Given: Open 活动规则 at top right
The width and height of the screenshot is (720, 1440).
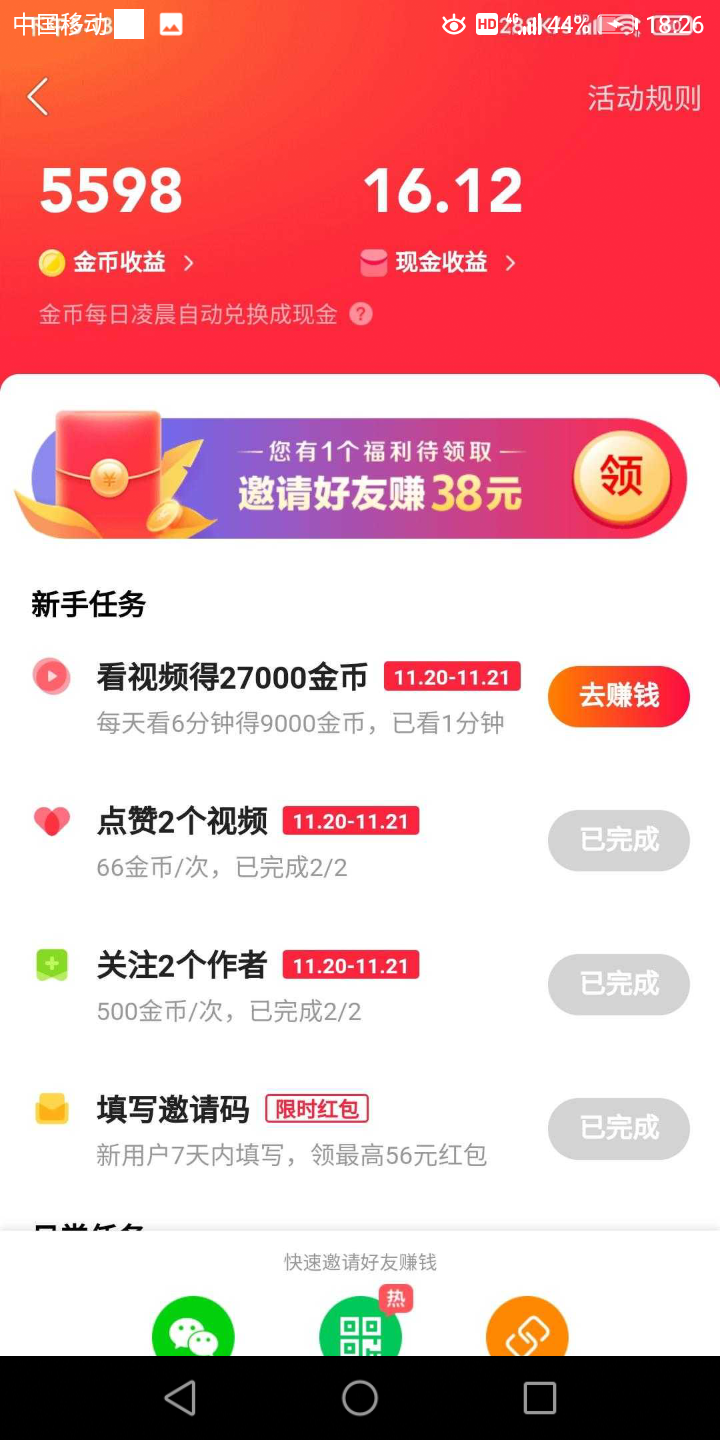Looking at the screenshot, I should 643,99.
